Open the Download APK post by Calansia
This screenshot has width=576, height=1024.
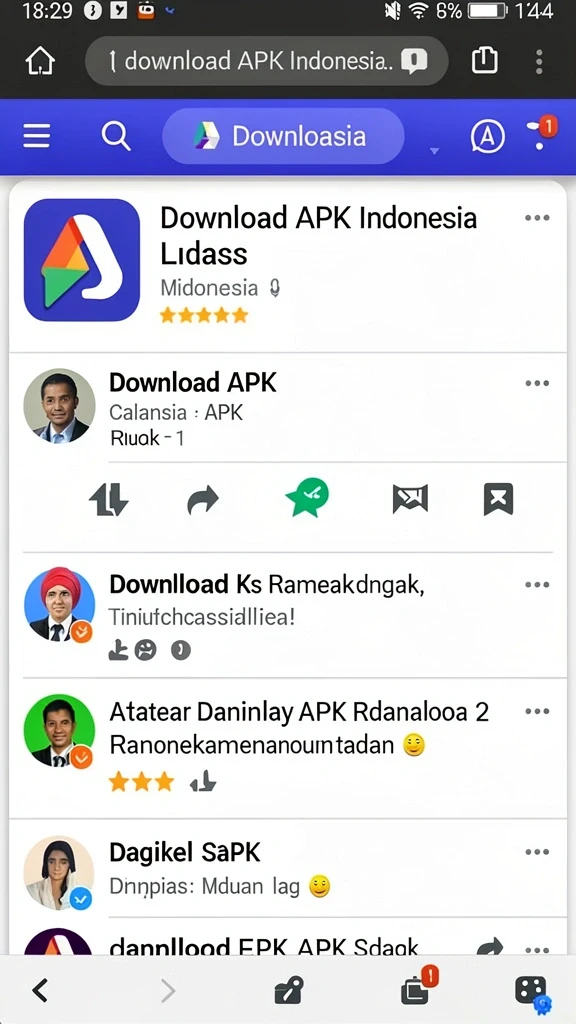[287, 408]
